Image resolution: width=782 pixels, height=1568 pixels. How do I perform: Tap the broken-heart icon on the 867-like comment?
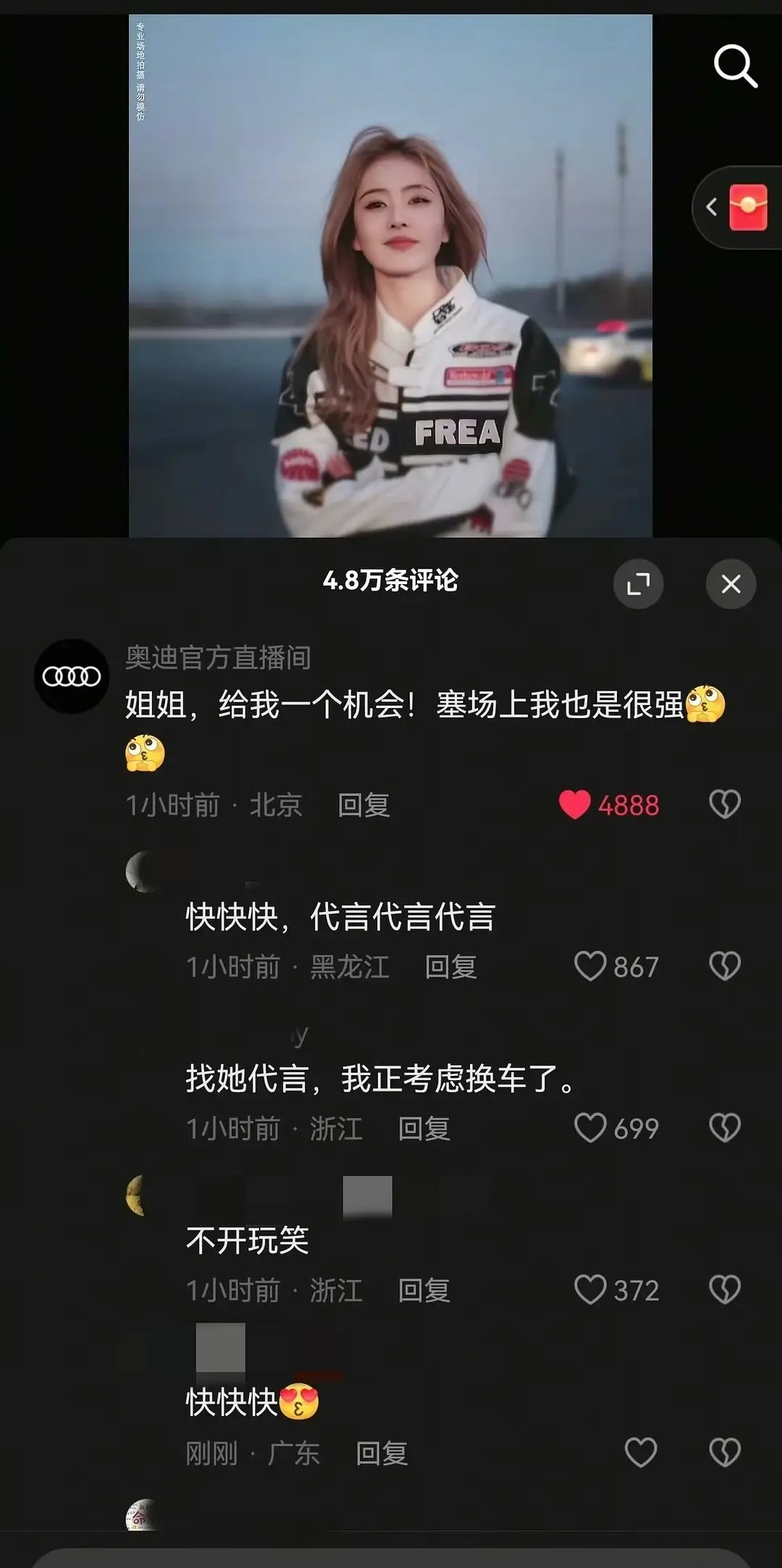pos(724,966)
